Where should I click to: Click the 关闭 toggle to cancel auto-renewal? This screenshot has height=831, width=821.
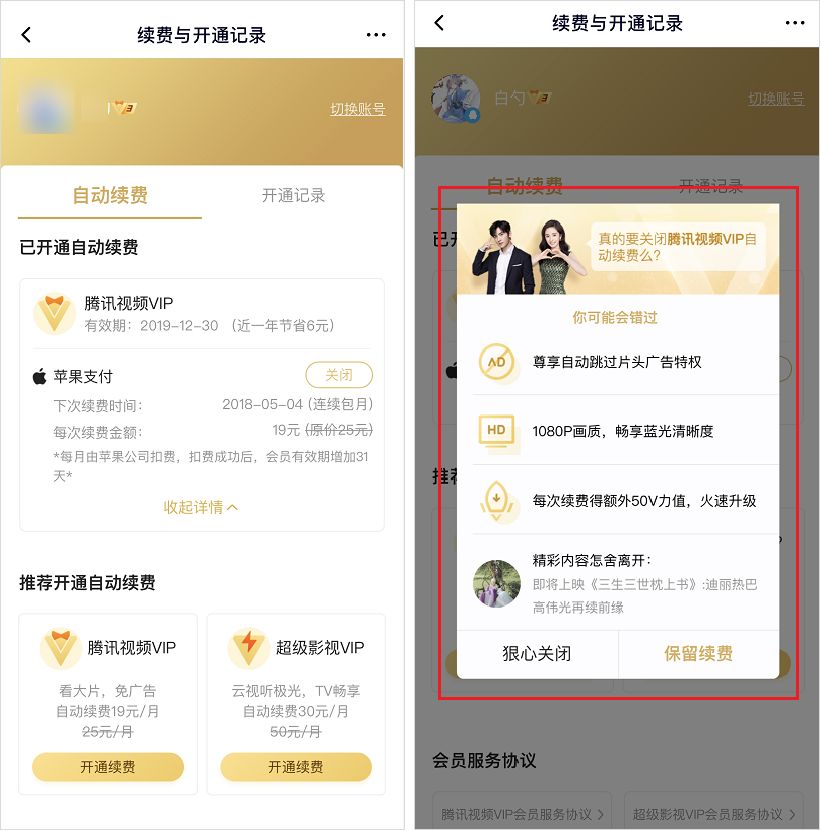point(338,374)
